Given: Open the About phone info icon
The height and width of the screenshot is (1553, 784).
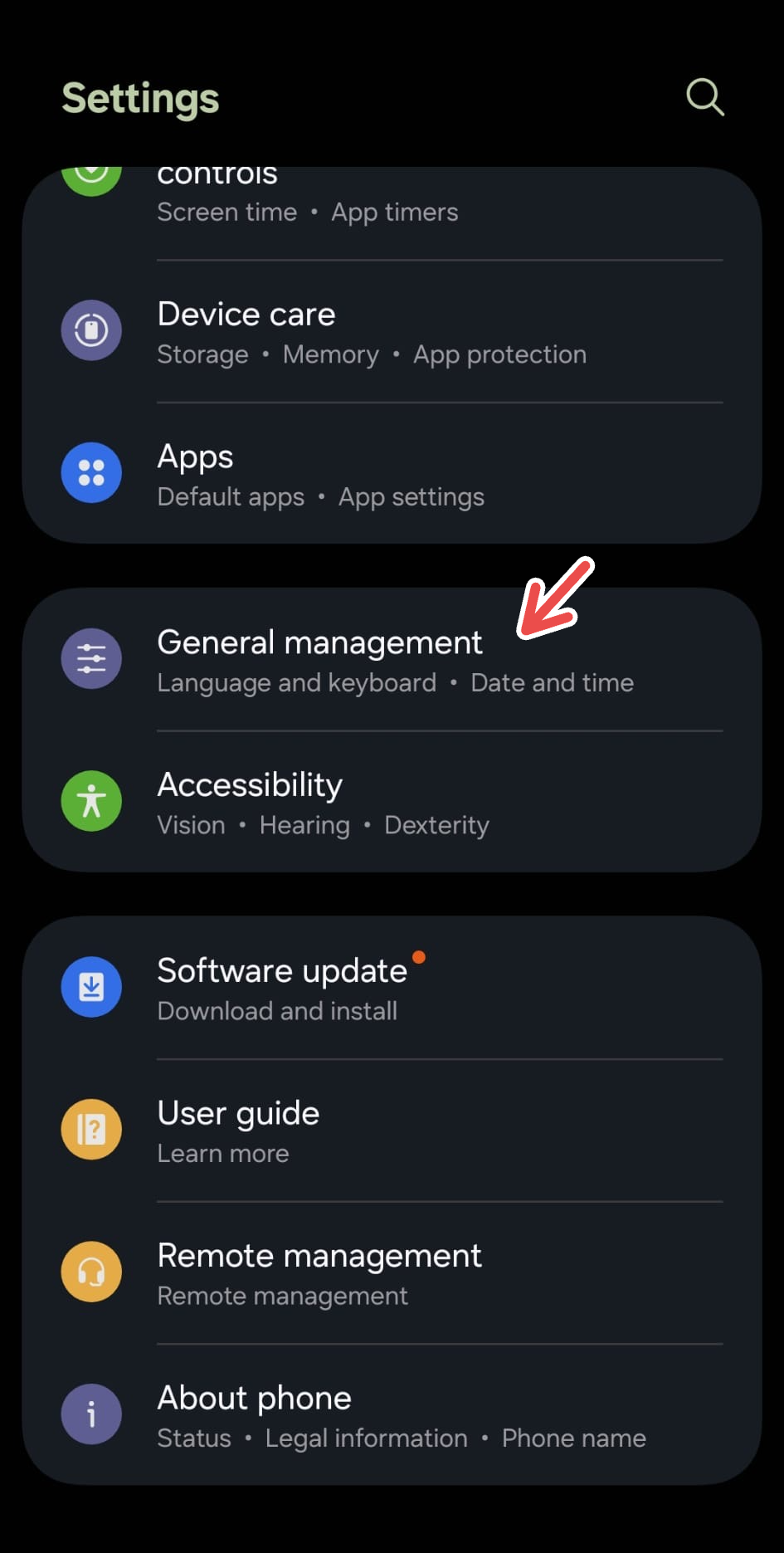Looking at the screenshot, I should click(x=91, y=1414).
